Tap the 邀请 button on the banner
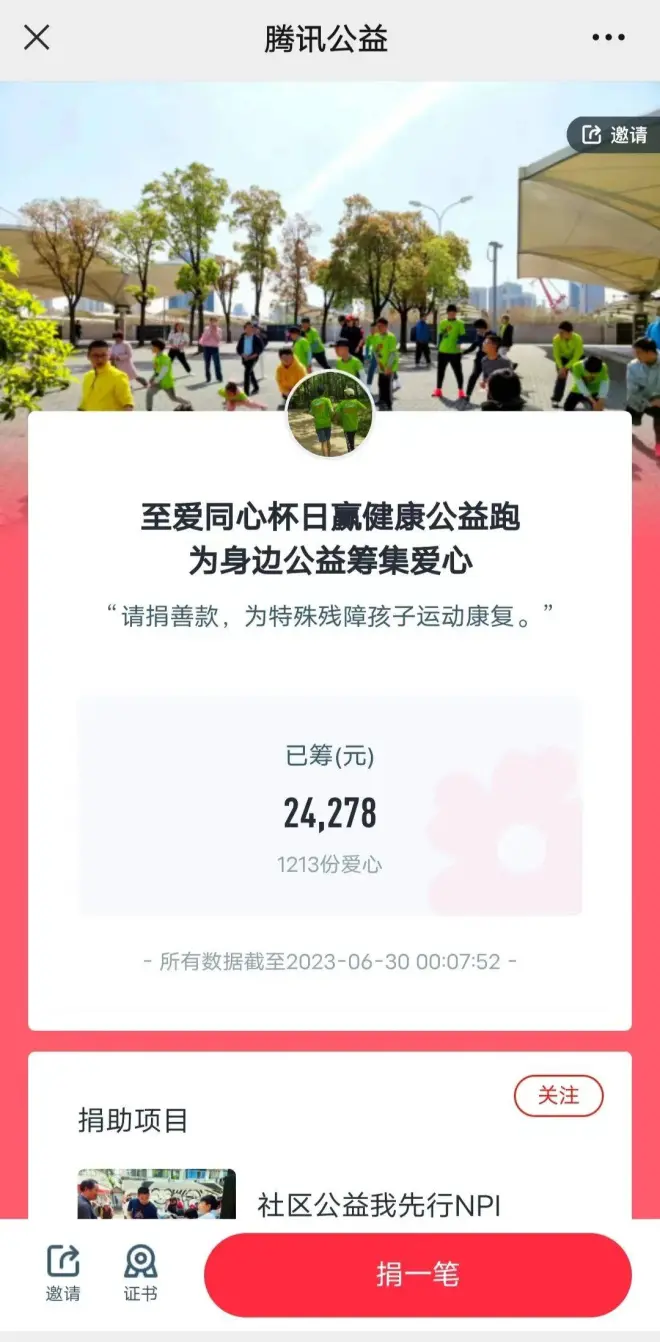The height and width of the screenshot is (1342, 660). [x=615, y=135]
